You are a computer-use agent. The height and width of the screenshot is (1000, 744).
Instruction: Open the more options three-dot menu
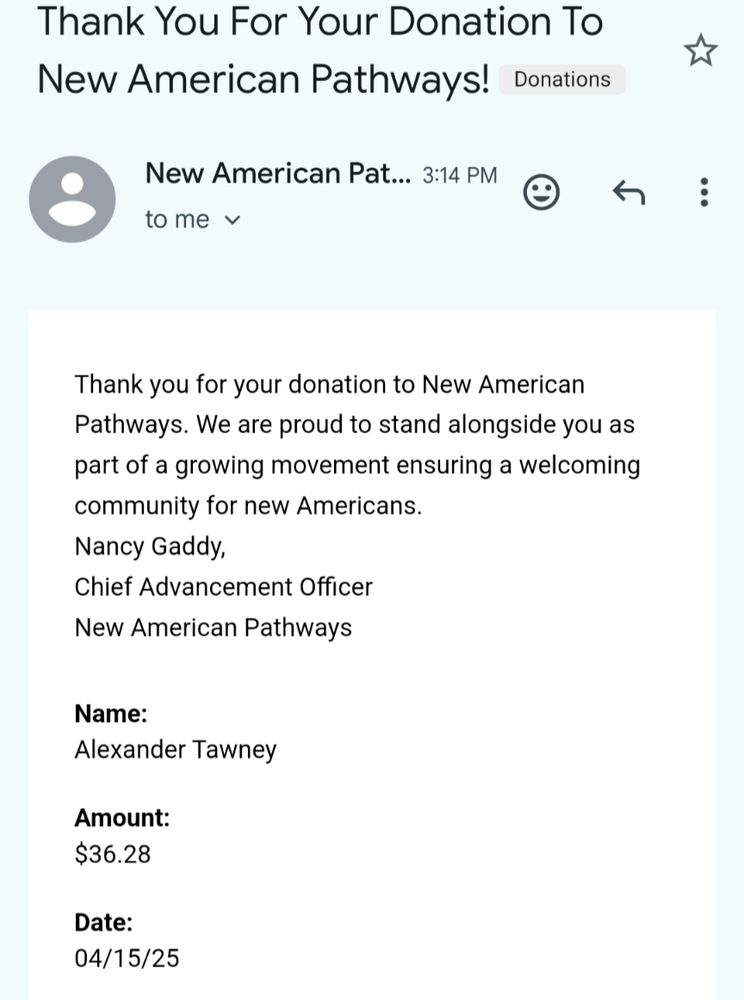704,191
